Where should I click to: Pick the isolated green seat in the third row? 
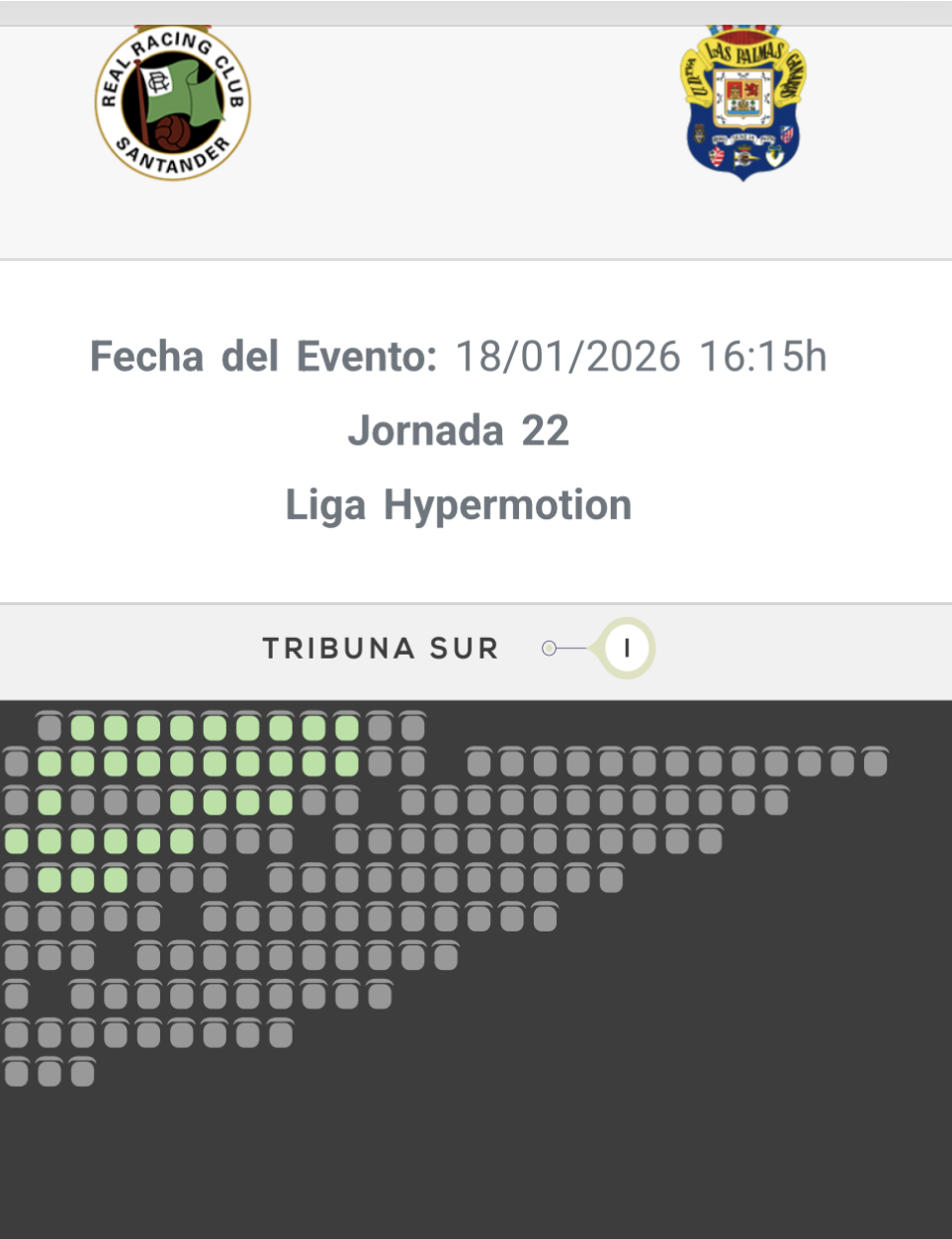click(x=49, y=802)
